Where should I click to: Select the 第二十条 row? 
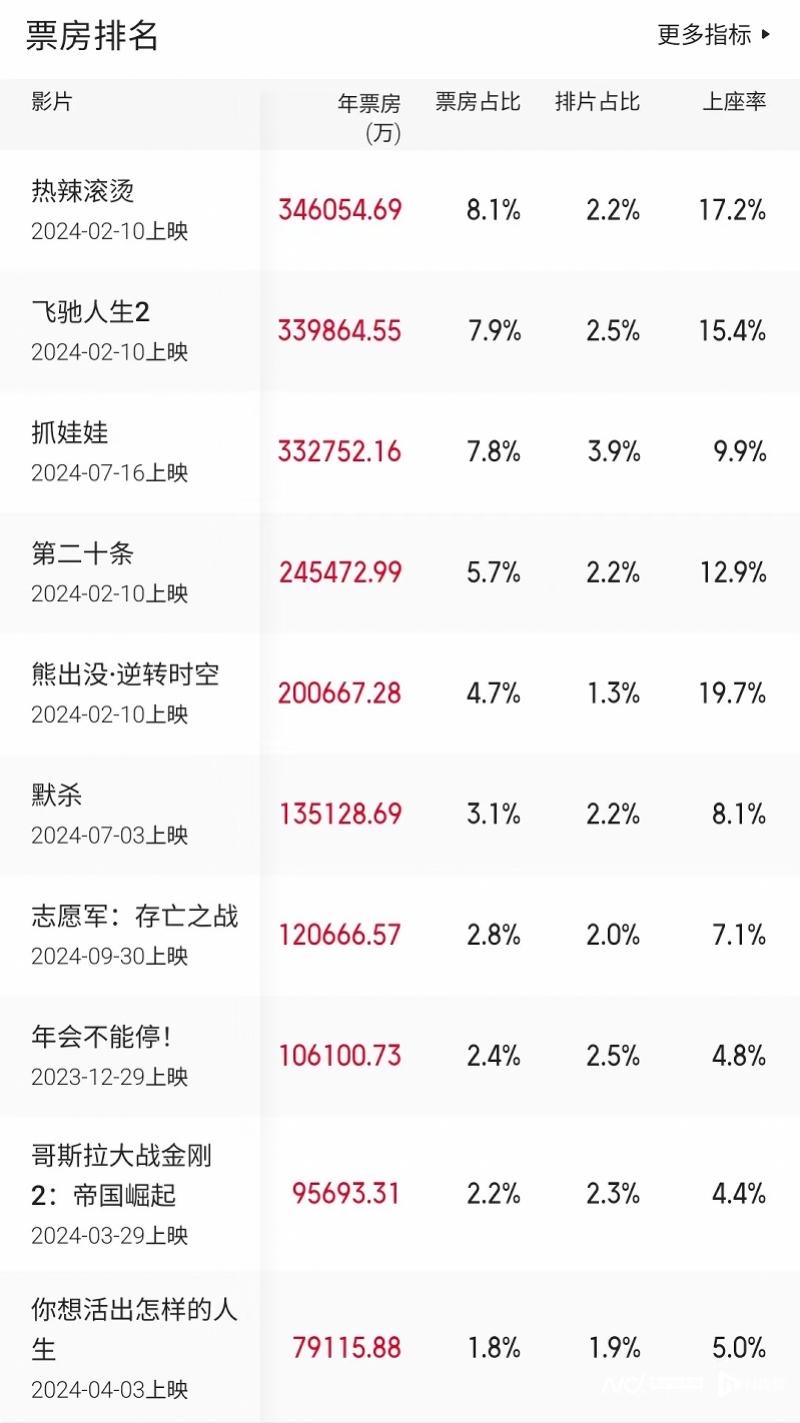(82, 554)
